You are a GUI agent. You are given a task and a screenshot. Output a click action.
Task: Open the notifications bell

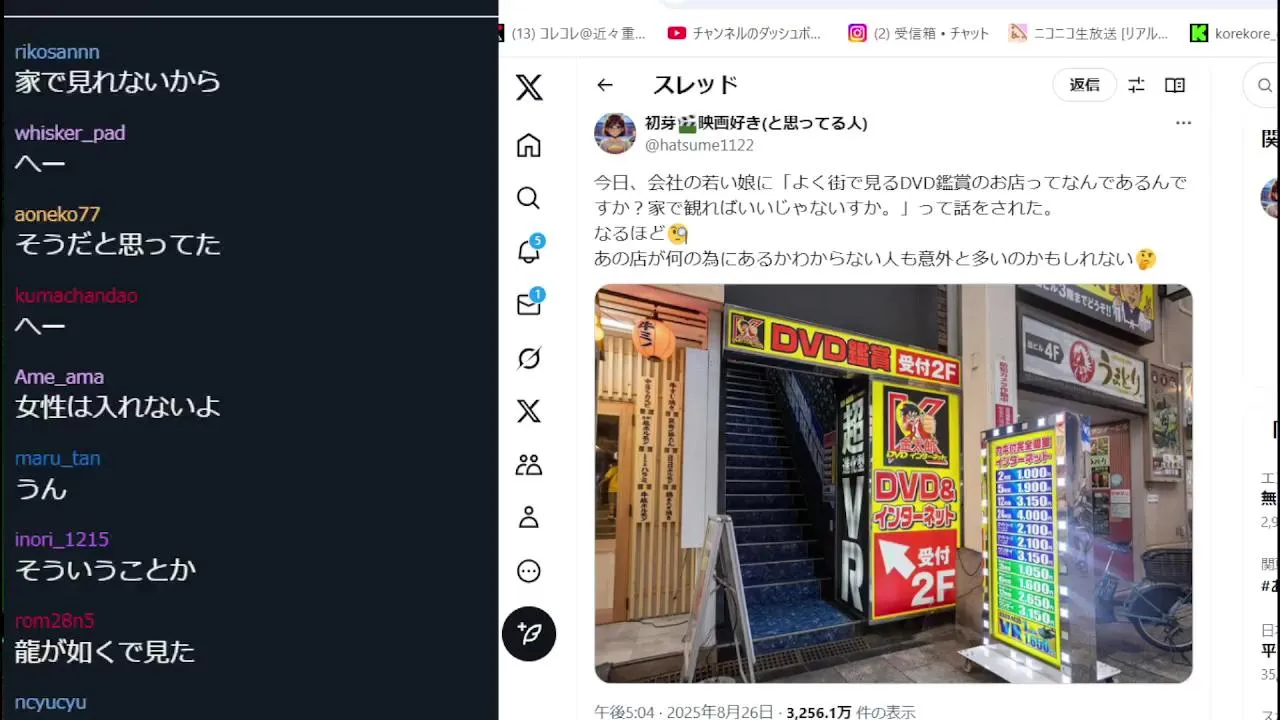(529, 251)
